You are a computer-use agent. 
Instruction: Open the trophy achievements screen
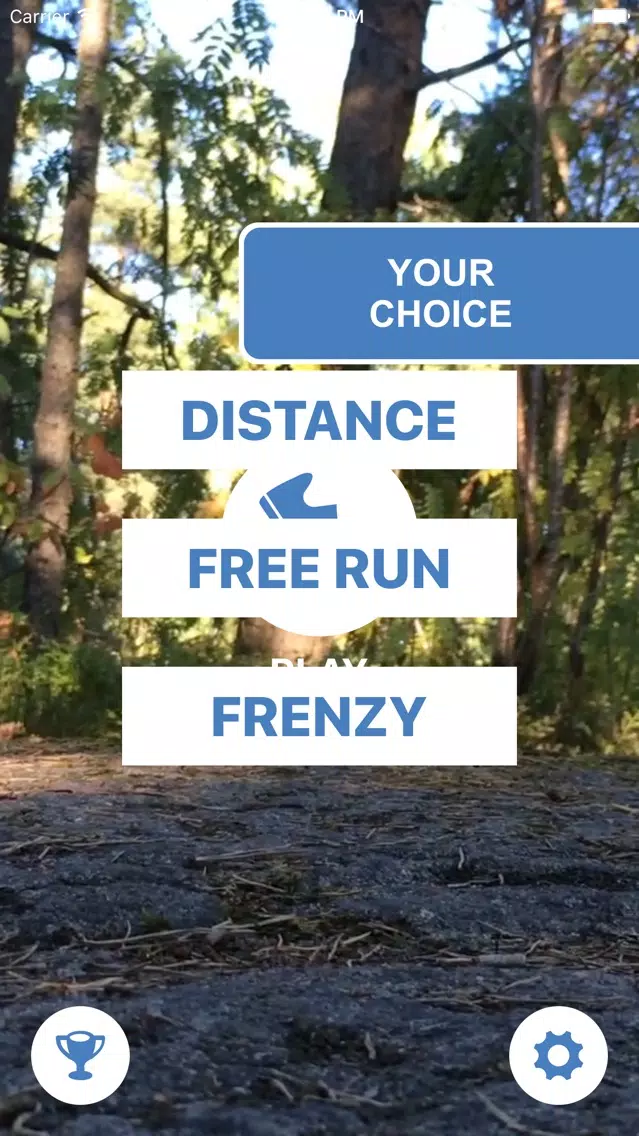(80, 1055)
